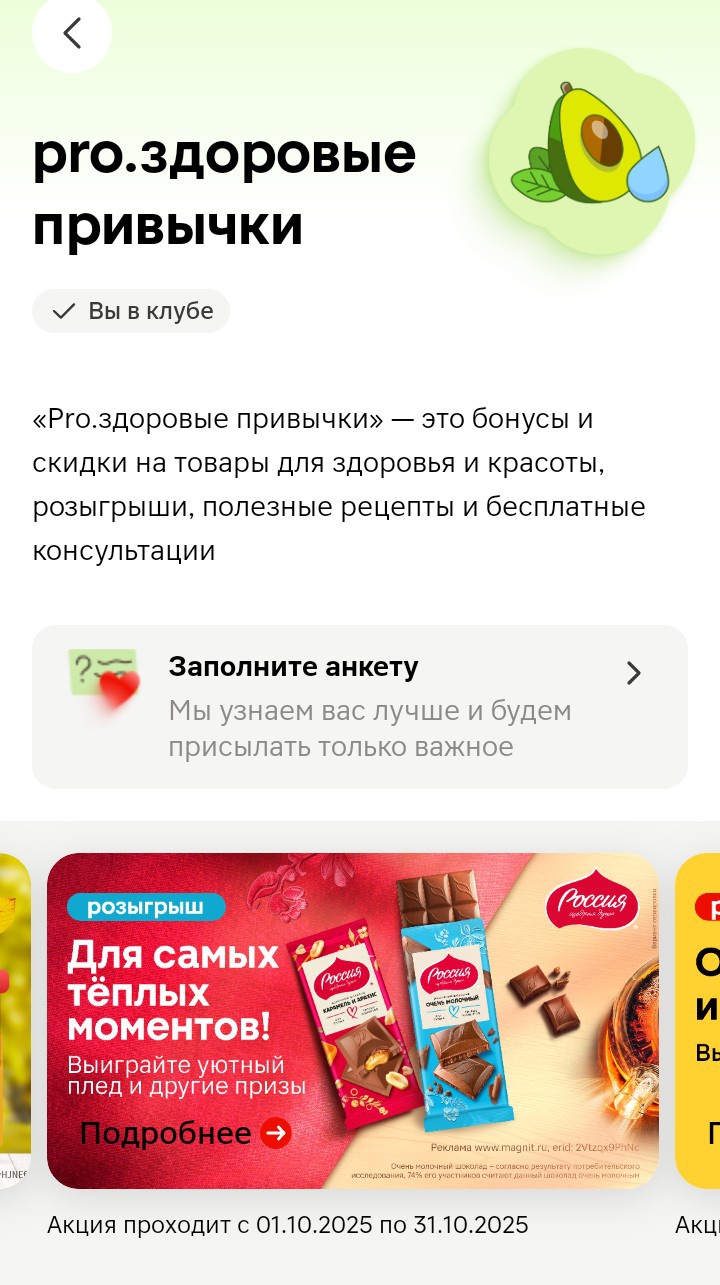Tap the «Вы в клубе» chip

131,311
